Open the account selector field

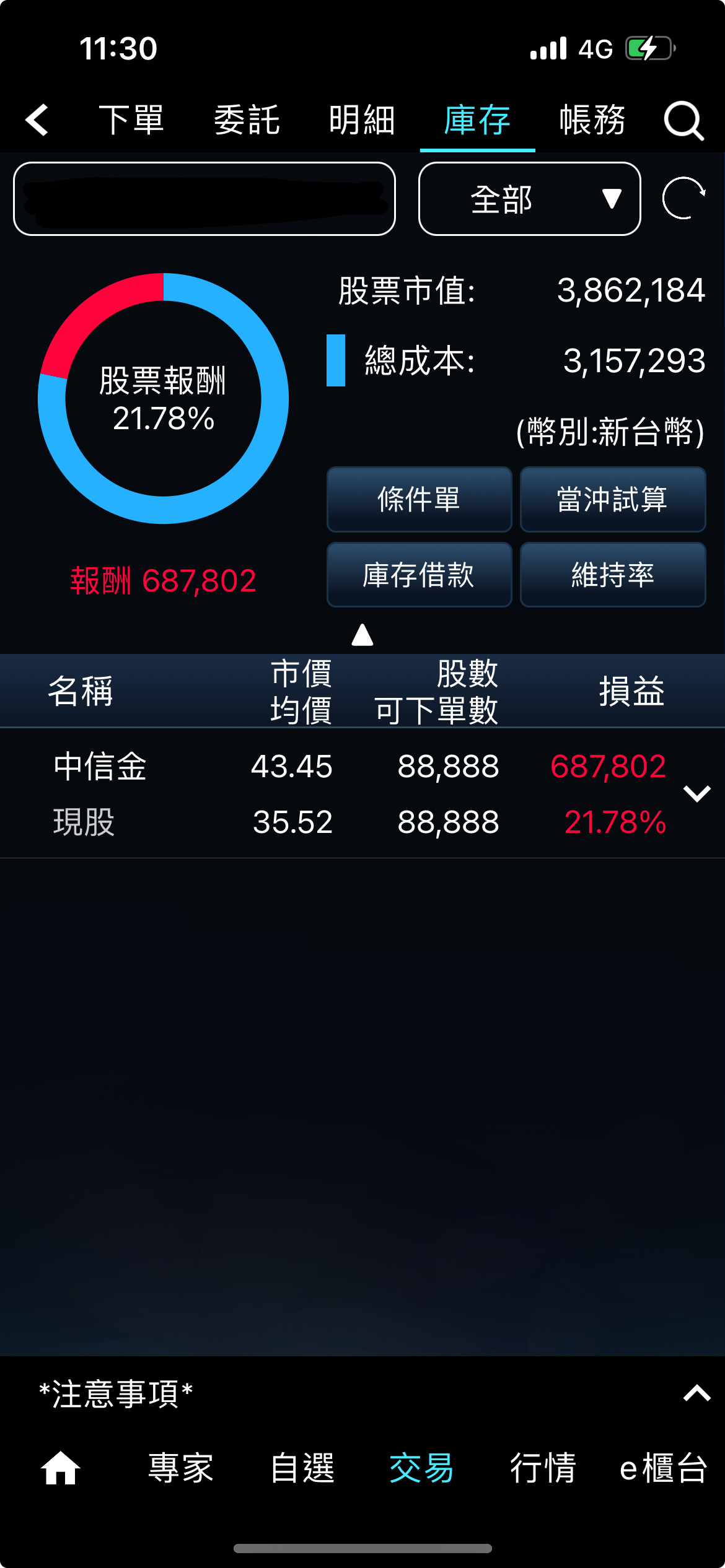[x=204, y=199]
